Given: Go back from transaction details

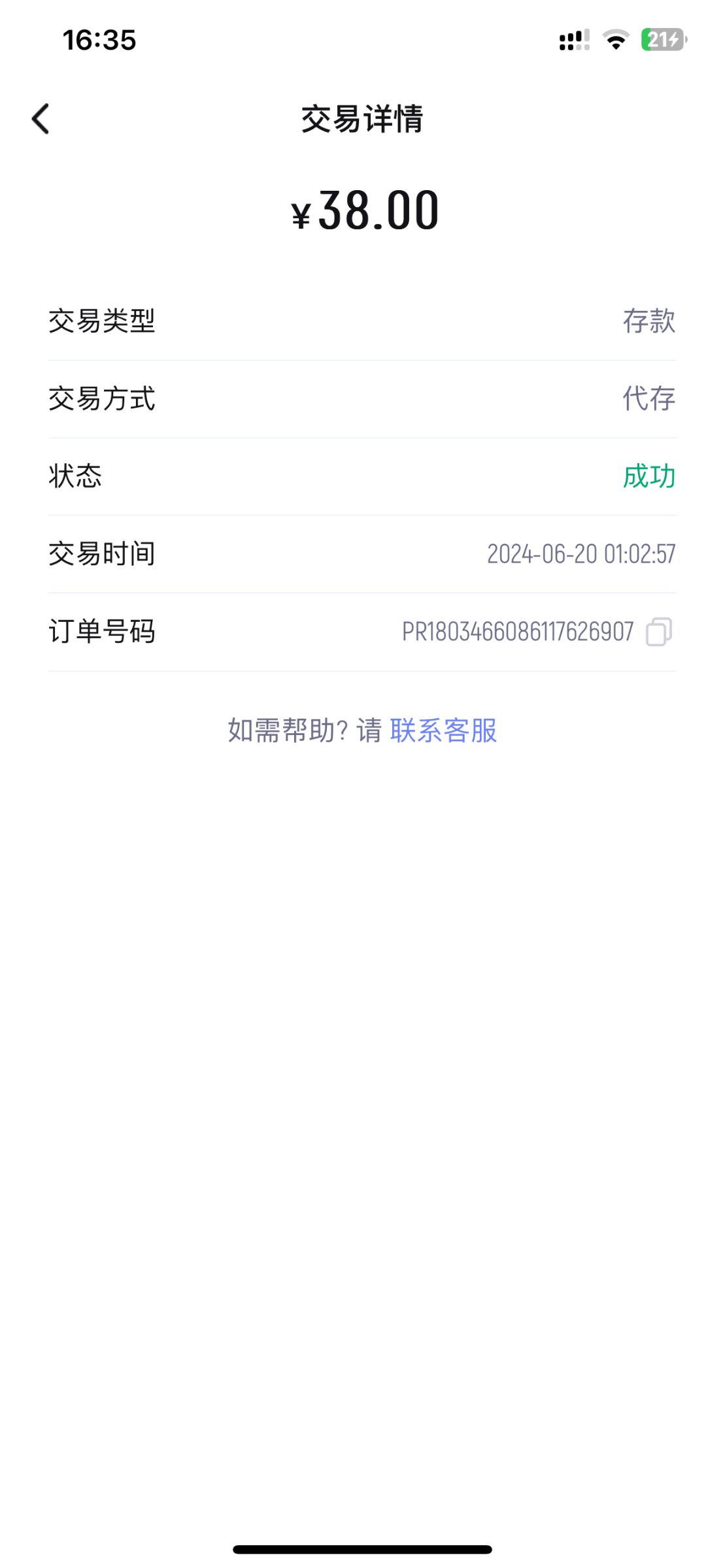Looking at the screenshot, I should click(41, 119).
